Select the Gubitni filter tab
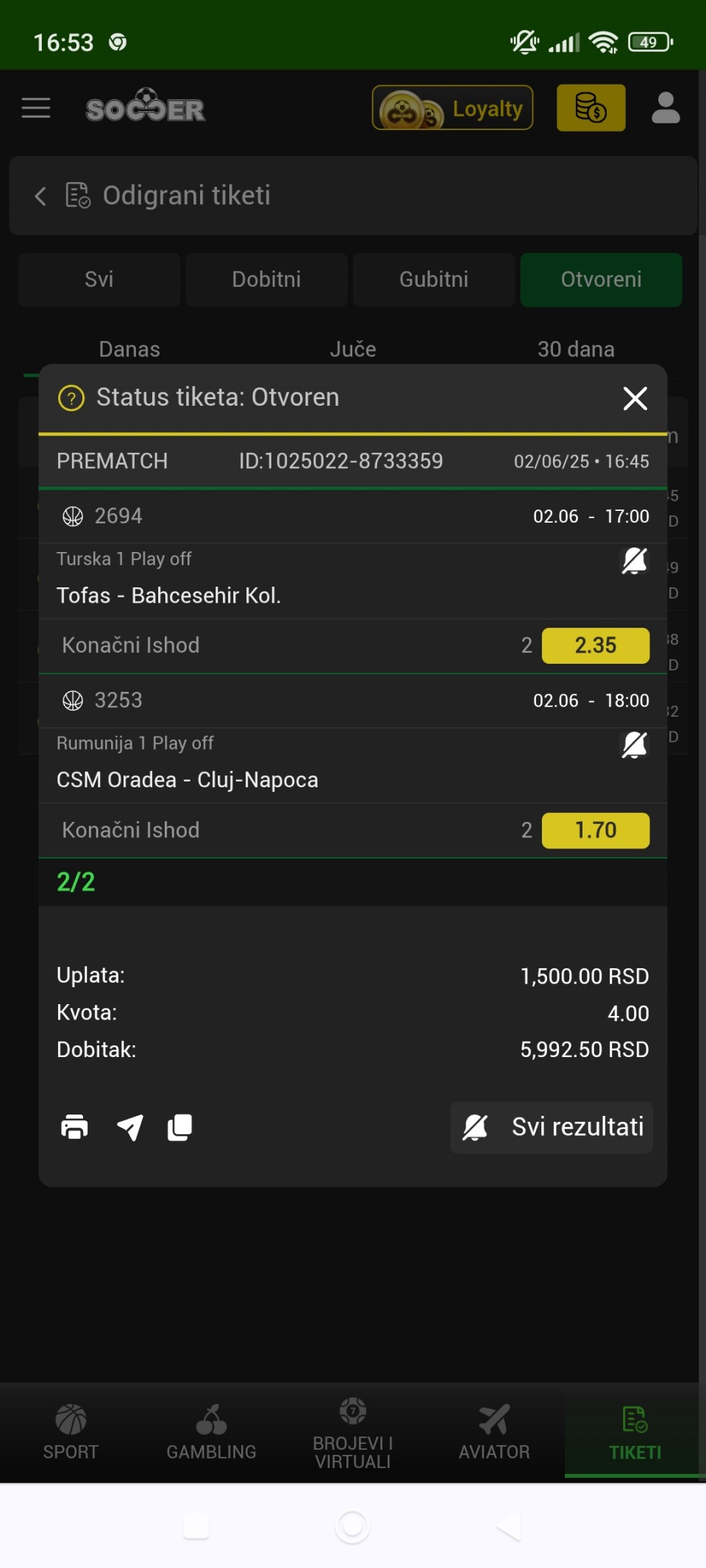This screenshot has width=706, height=1568. click(434, 279)
